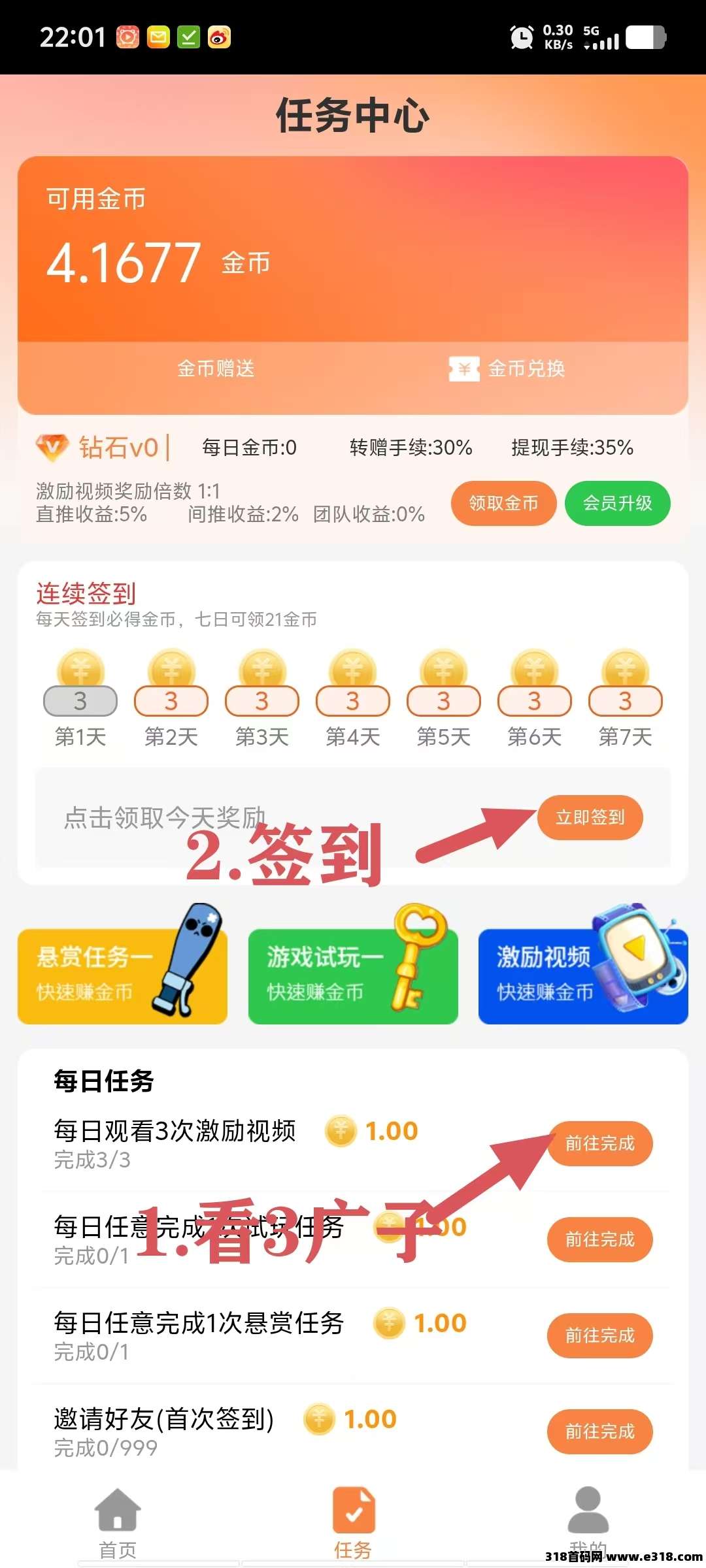706x1568 pixels.
Task: Open the 悬赏任务 bounty tasks card
Action: 122,975
